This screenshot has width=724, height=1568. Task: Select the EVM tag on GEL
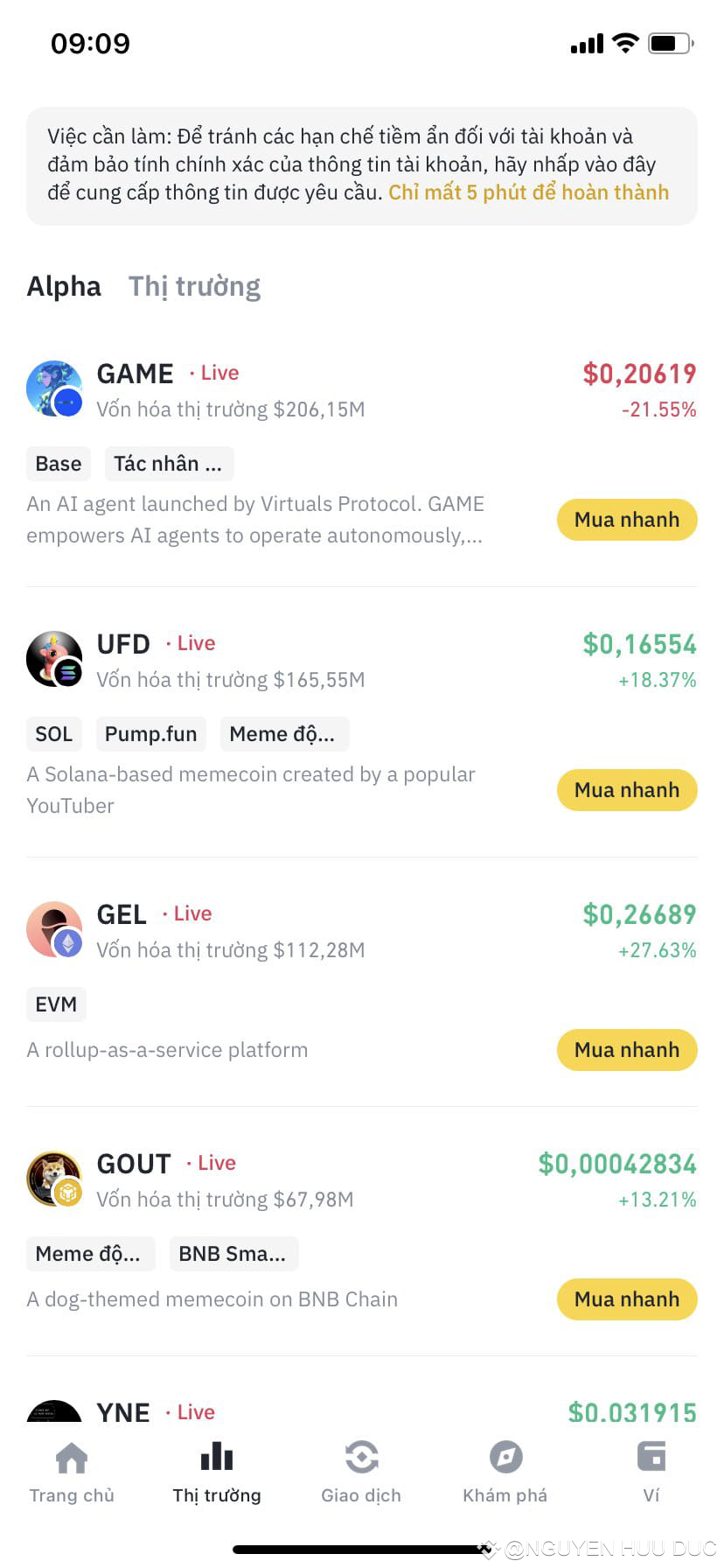56,1004
